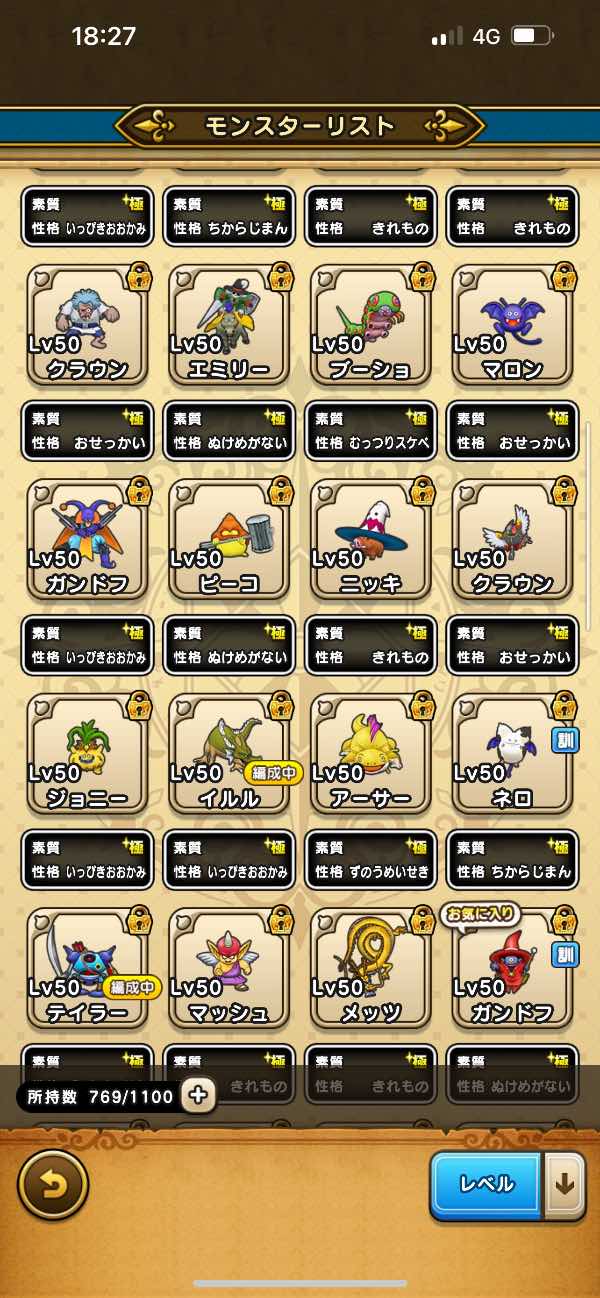Open the ネロ monster card
Viewport: 600px width, 1298px height.
click(x=514, y=755)
